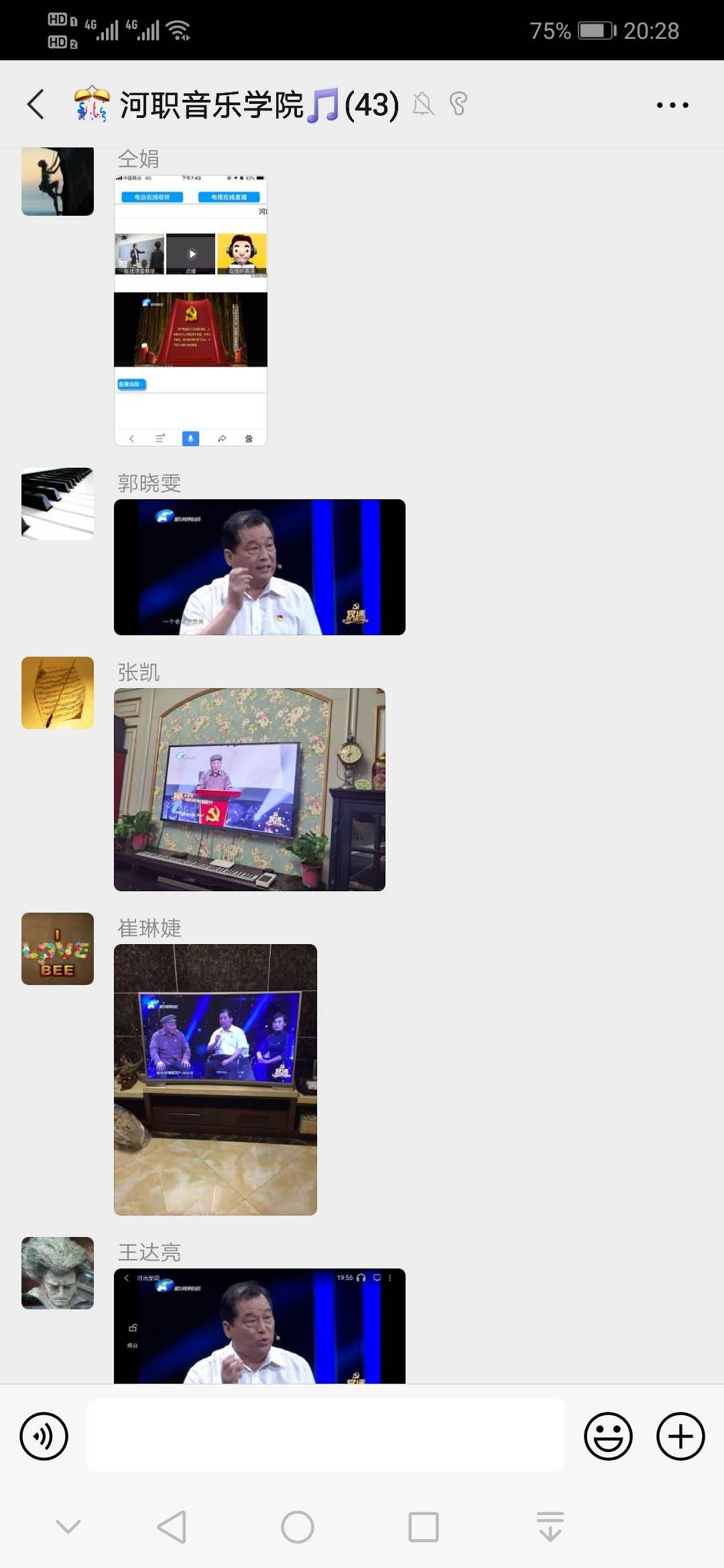Focus the message text field
724x1568 pixels.
[326, 1435]
